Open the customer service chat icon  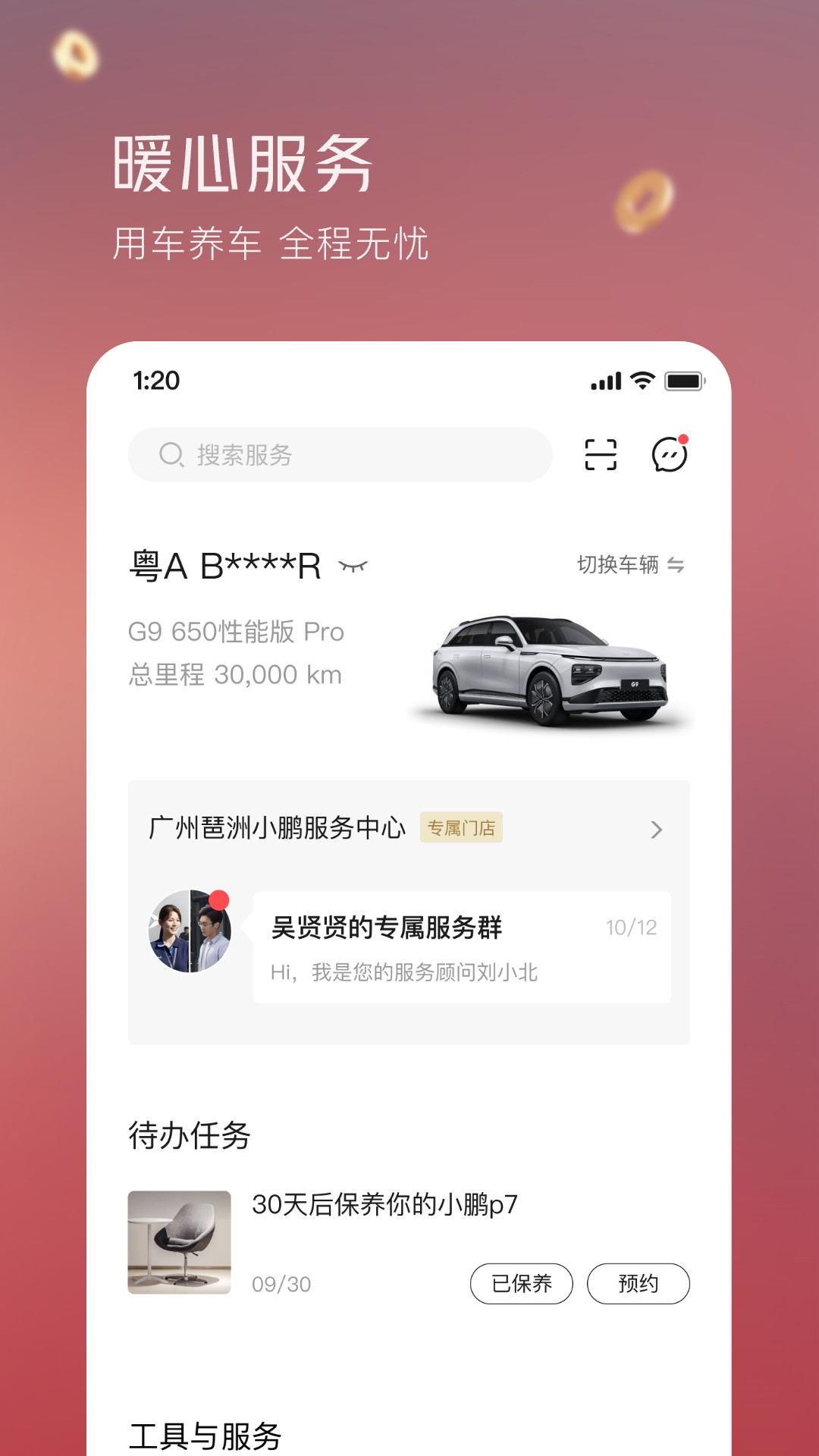670,455
